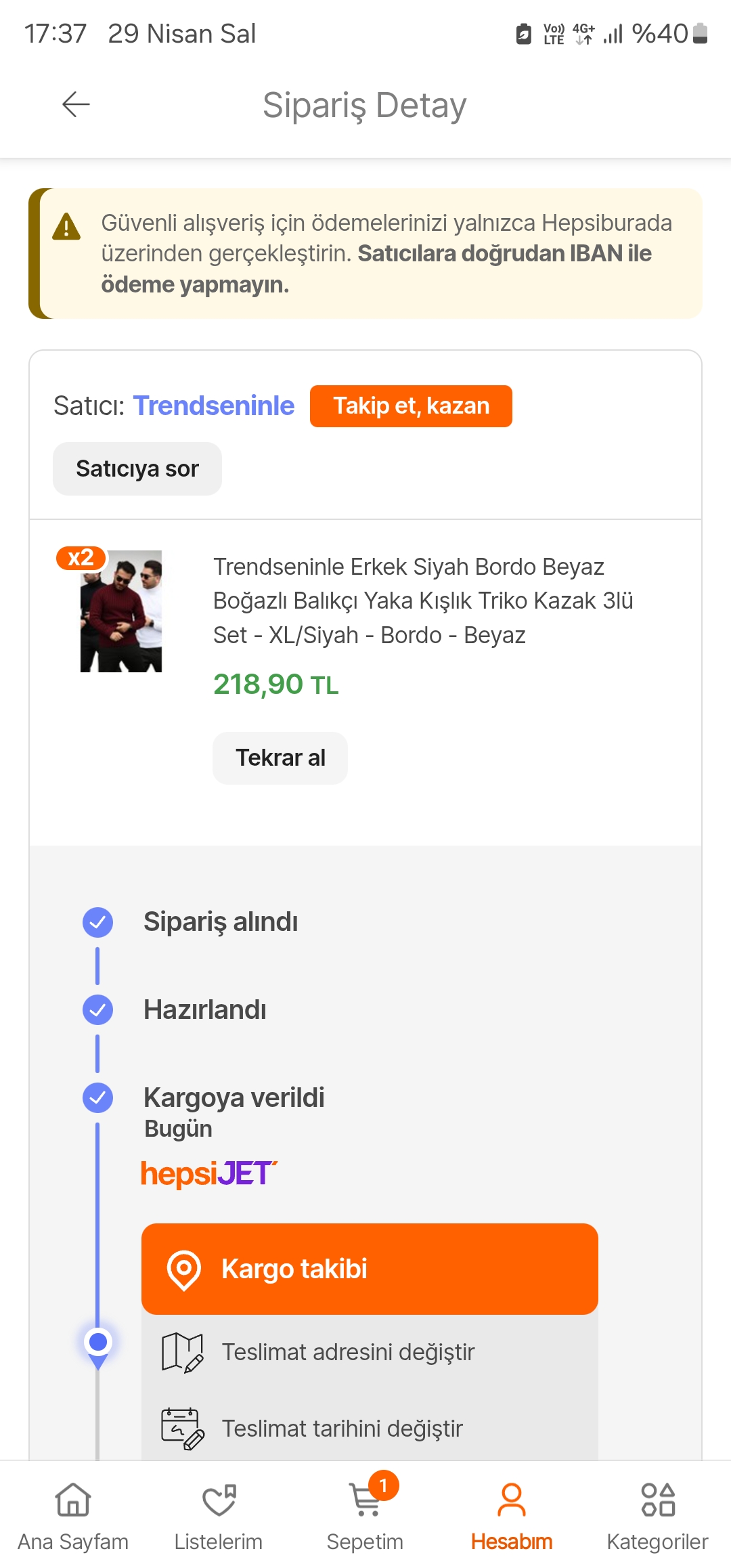This screenshot has width=731, height=1568.
Task: Switch to the Ana Sayfam tab
Action: (x=73, y=1515)
